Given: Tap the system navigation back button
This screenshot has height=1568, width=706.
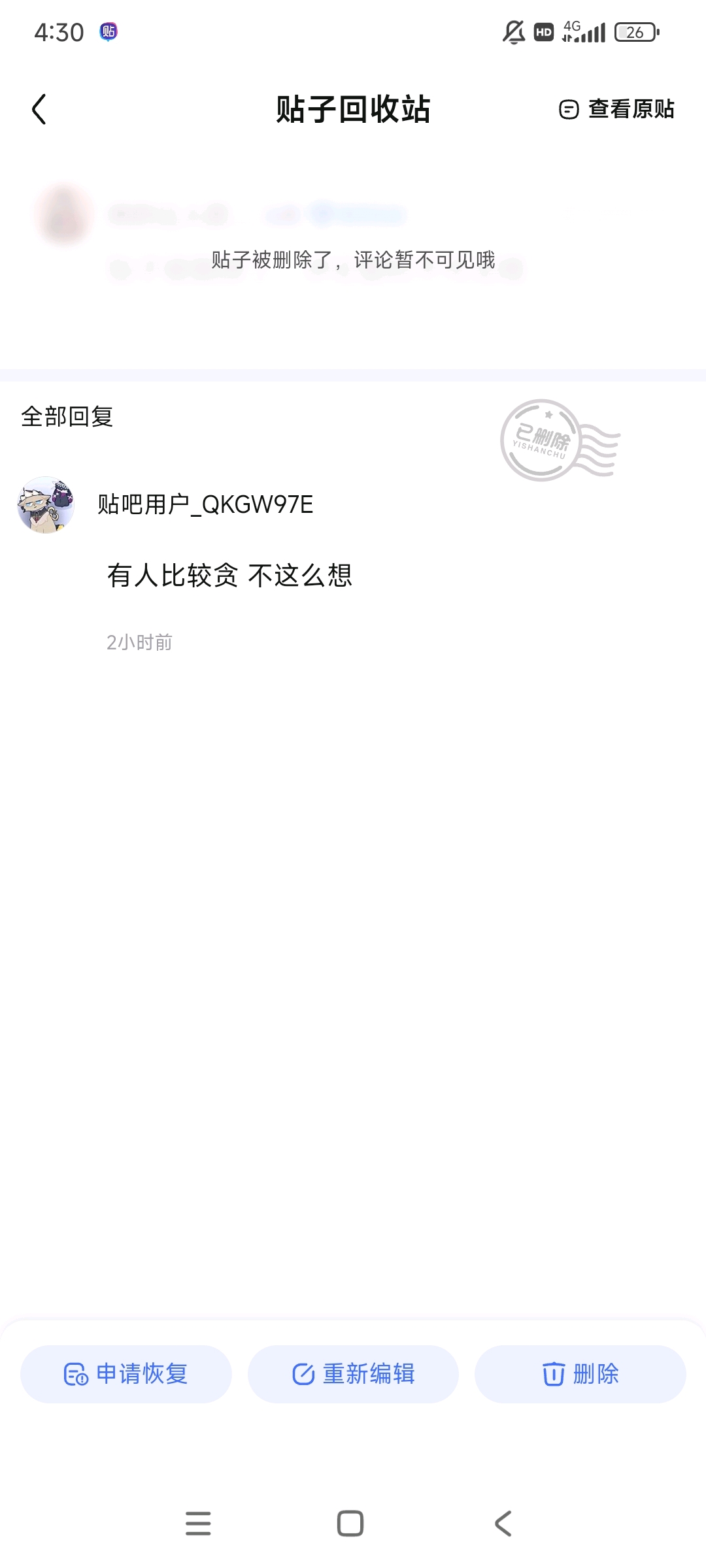Looking at the screenshot, I should click(503, 1524).
